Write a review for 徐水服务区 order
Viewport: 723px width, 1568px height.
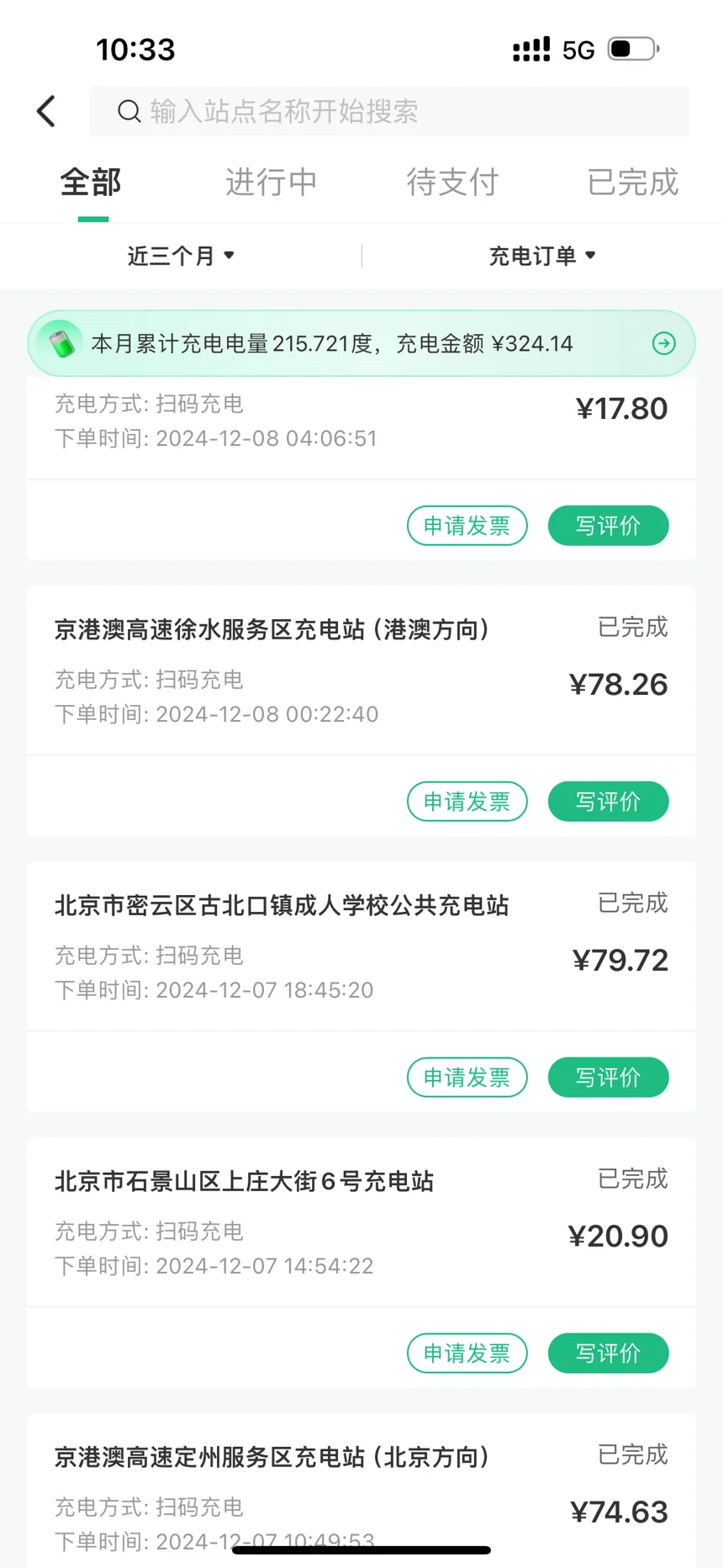[x=608, y=802]
